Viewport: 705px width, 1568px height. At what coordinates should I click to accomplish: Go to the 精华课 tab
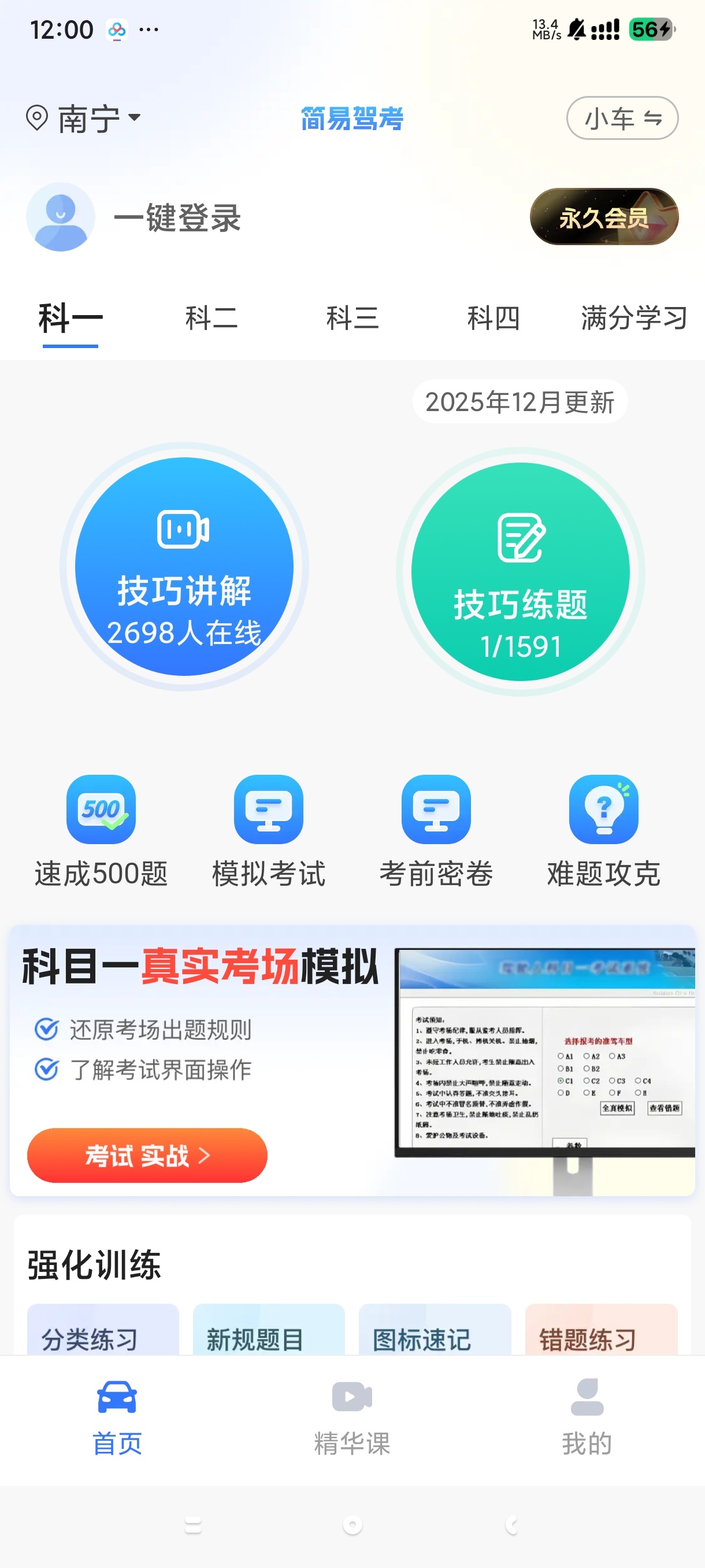352,1416
